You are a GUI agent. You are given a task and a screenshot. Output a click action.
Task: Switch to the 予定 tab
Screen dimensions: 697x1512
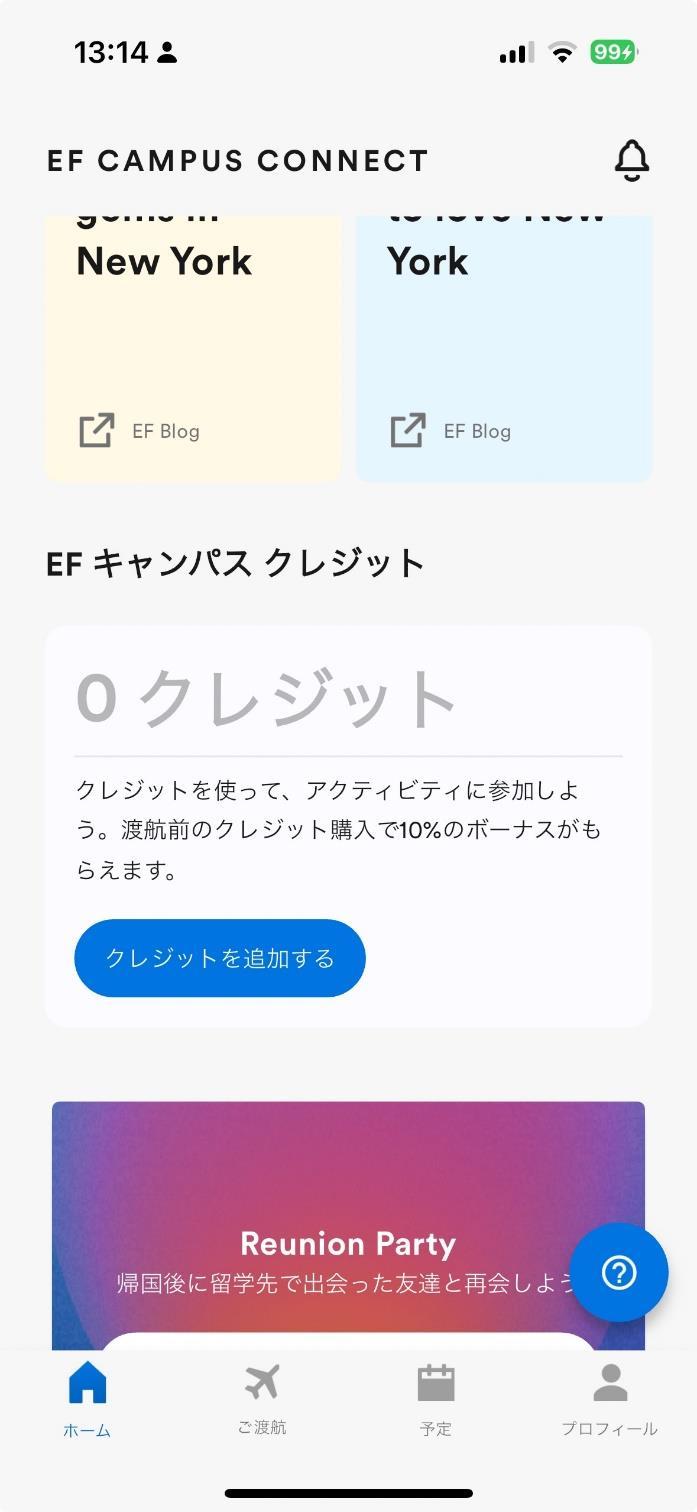pos(436,1398)
